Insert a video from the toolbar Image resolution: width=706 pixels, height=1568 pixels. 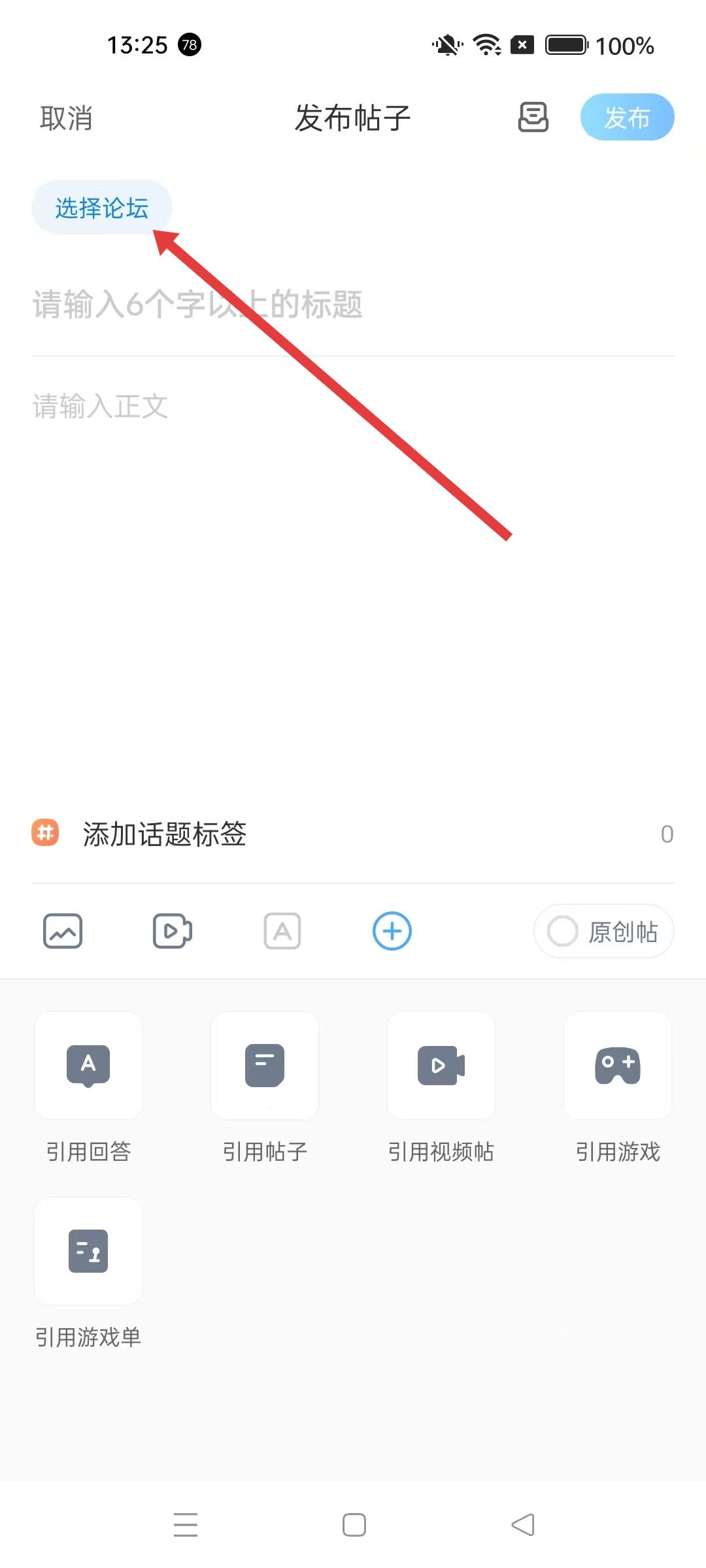172,931
